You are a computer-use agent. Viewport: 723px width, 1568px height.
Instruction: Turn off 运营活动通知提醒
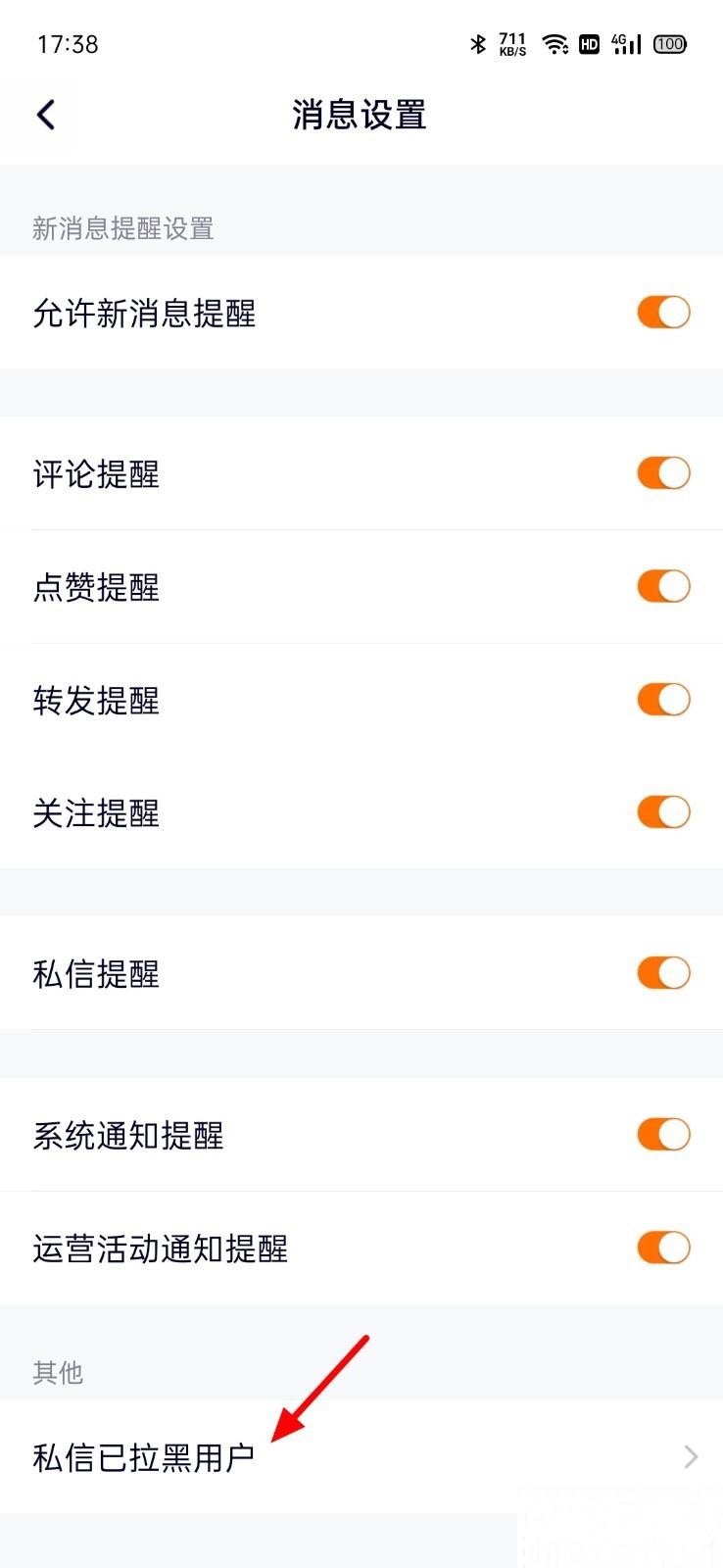point(663,1248)
